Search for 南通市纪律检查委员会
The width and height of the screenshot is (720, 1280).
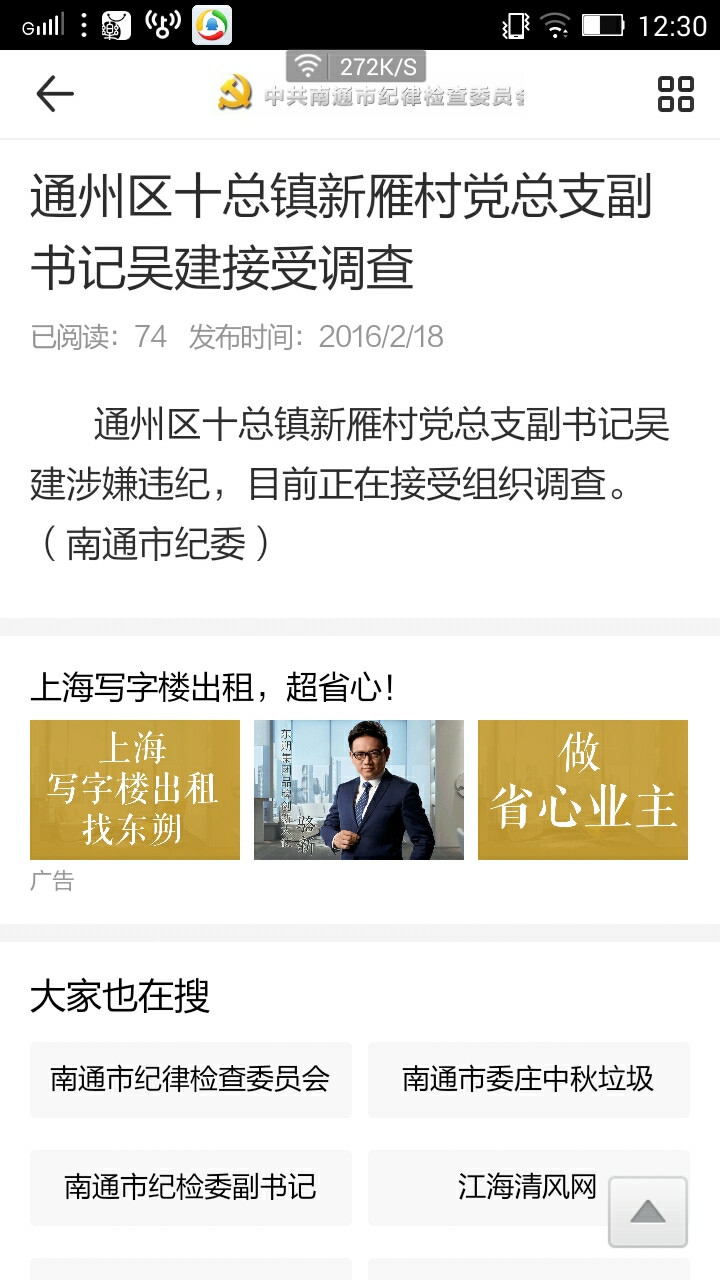pyautogui.click(x=191, y=1079)
